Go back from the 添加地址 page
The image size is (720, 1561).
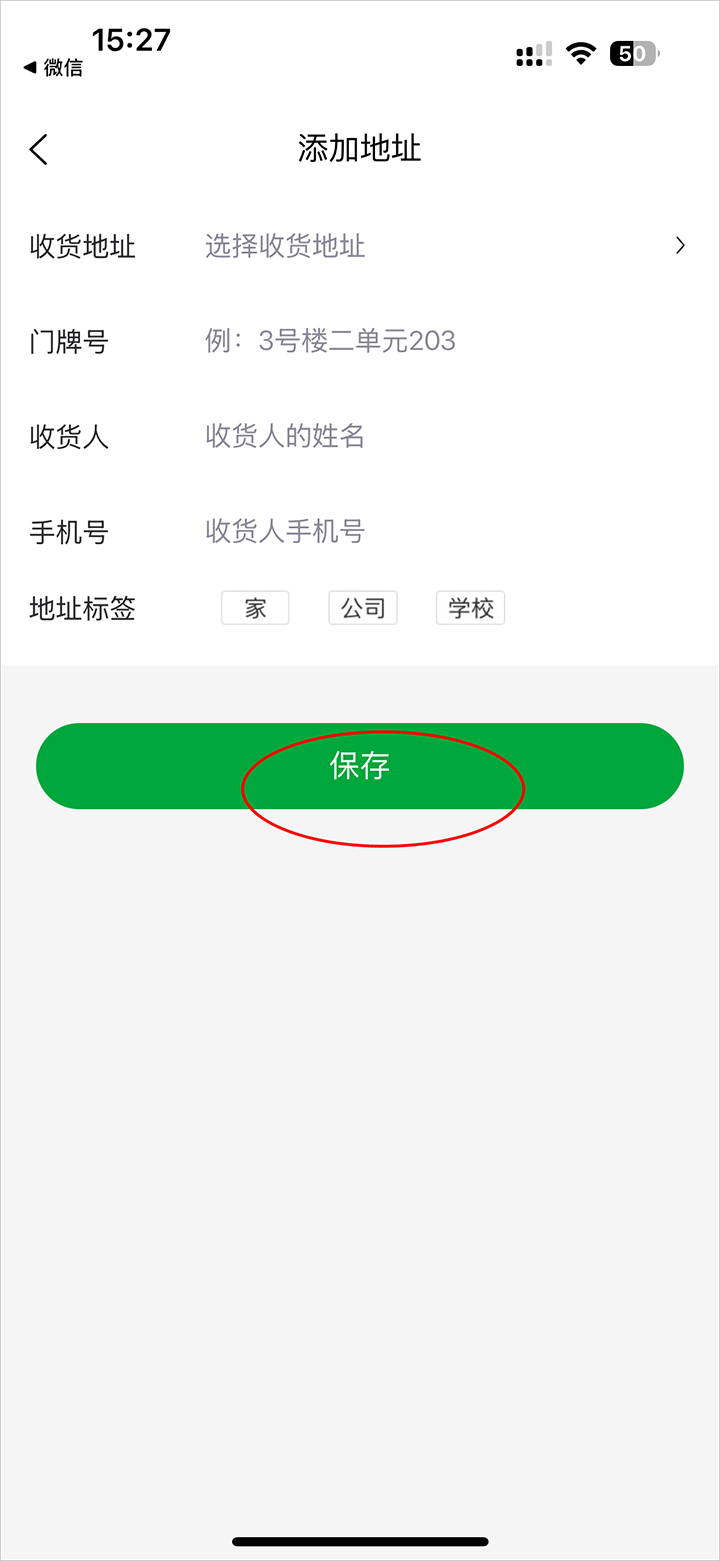click(x=39, y=150)
